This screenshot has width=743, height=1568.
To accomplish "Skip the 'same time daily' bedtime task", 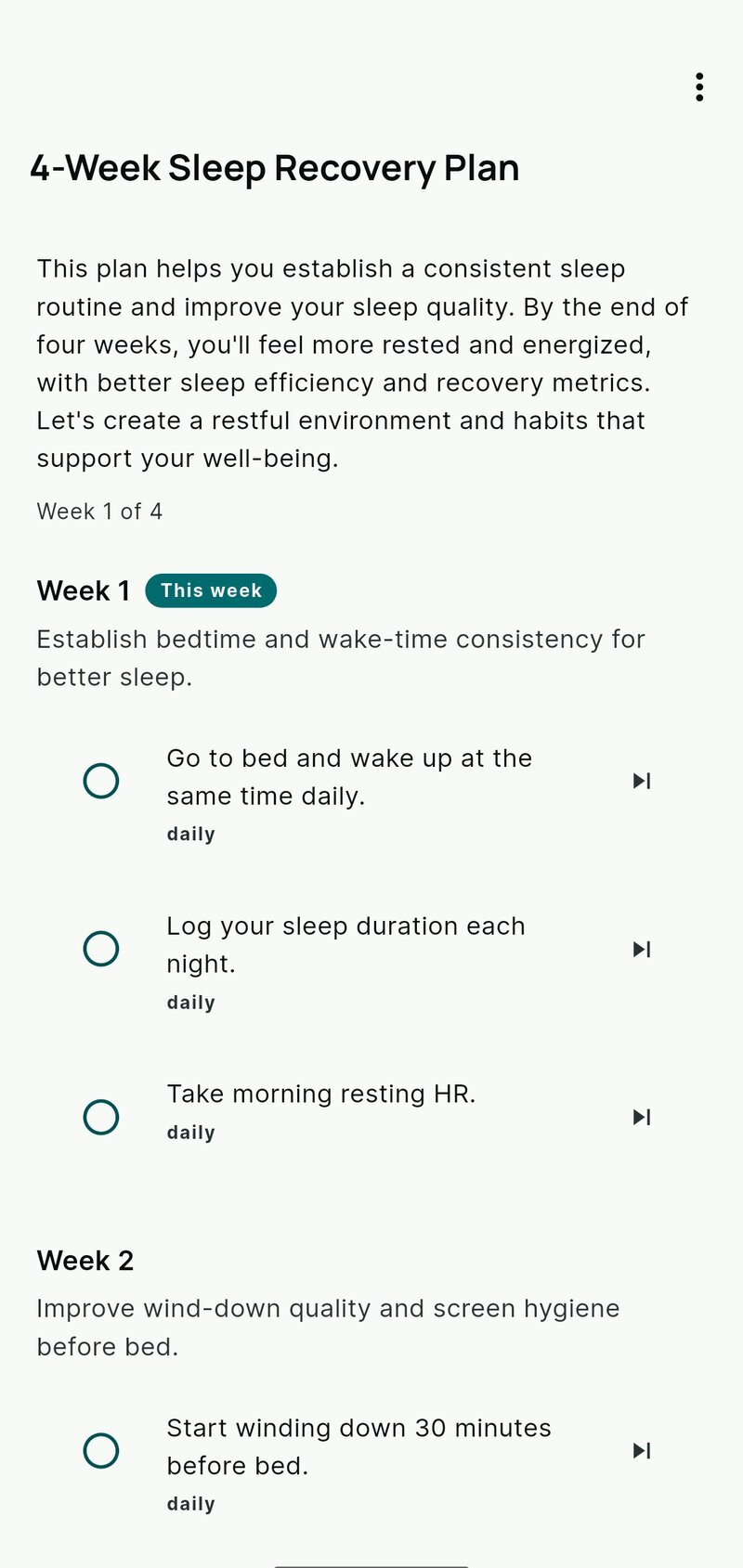I will point(642,781).
